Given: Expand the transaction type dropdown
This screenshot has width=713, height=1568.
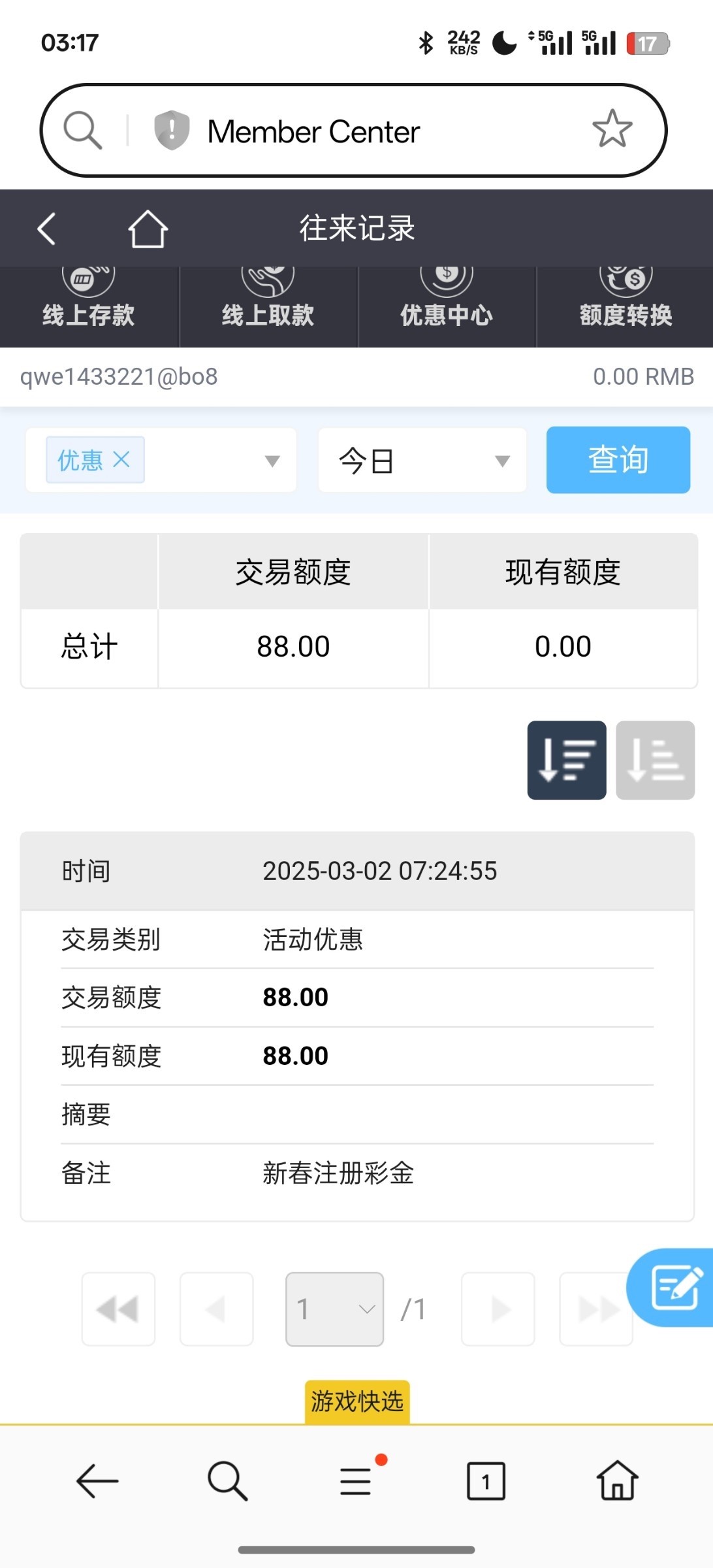Looking at the screenshot, I should tap(272, 461).
